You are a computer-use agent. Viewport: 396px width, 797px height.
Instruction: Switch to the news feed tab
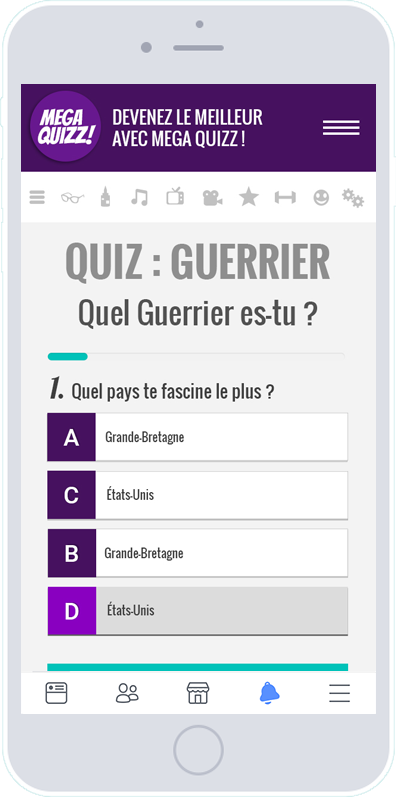[x=56, y=693]
